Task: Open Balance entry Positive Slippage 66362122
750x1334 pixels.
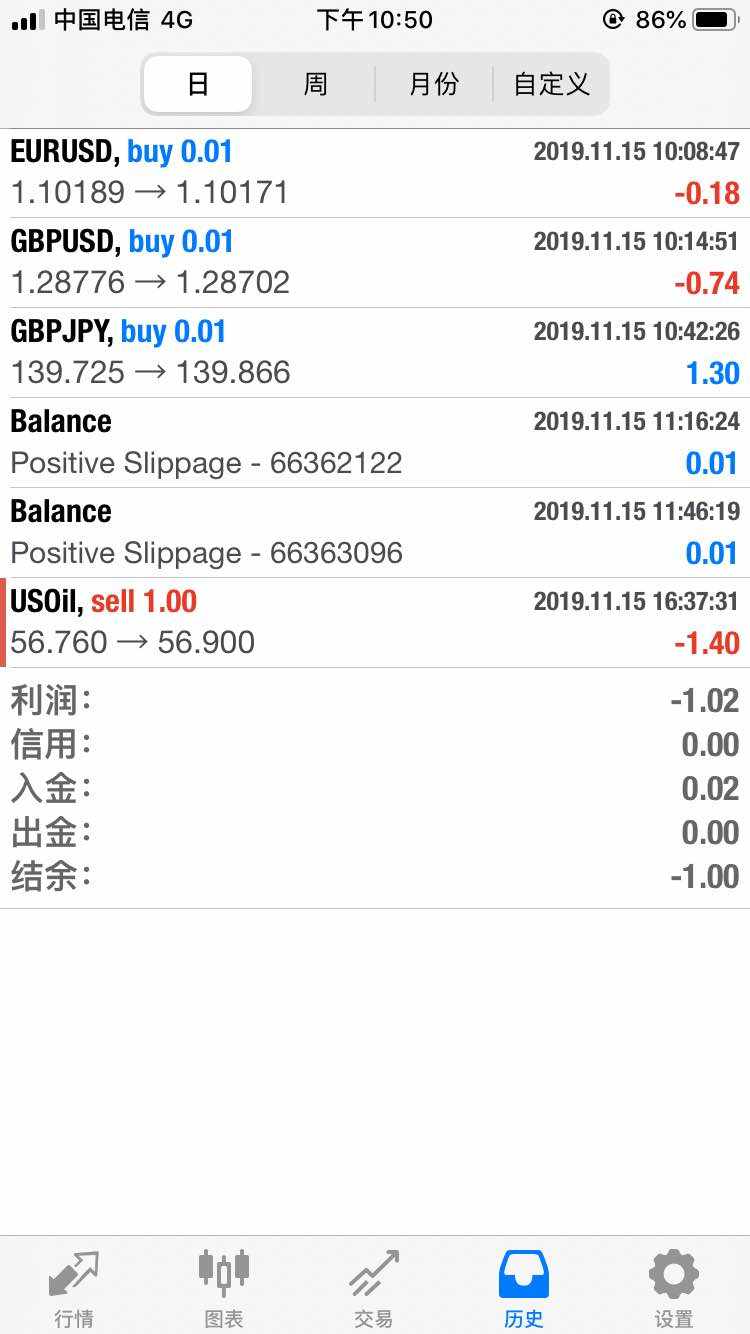Action: pyautogui.click(x=375, y=442)
